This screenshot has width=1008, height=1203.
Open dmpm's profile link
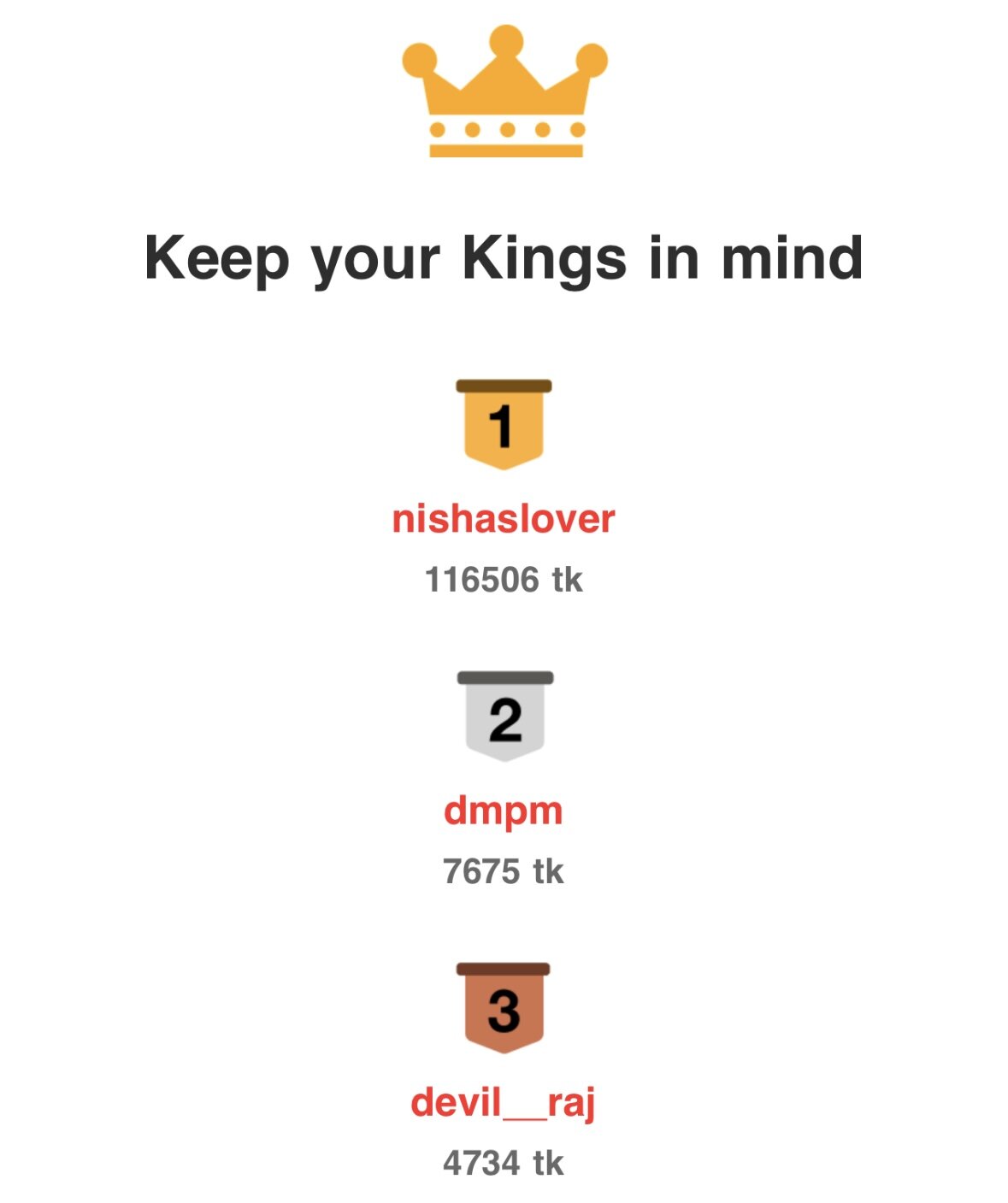[x=503, y=811]
